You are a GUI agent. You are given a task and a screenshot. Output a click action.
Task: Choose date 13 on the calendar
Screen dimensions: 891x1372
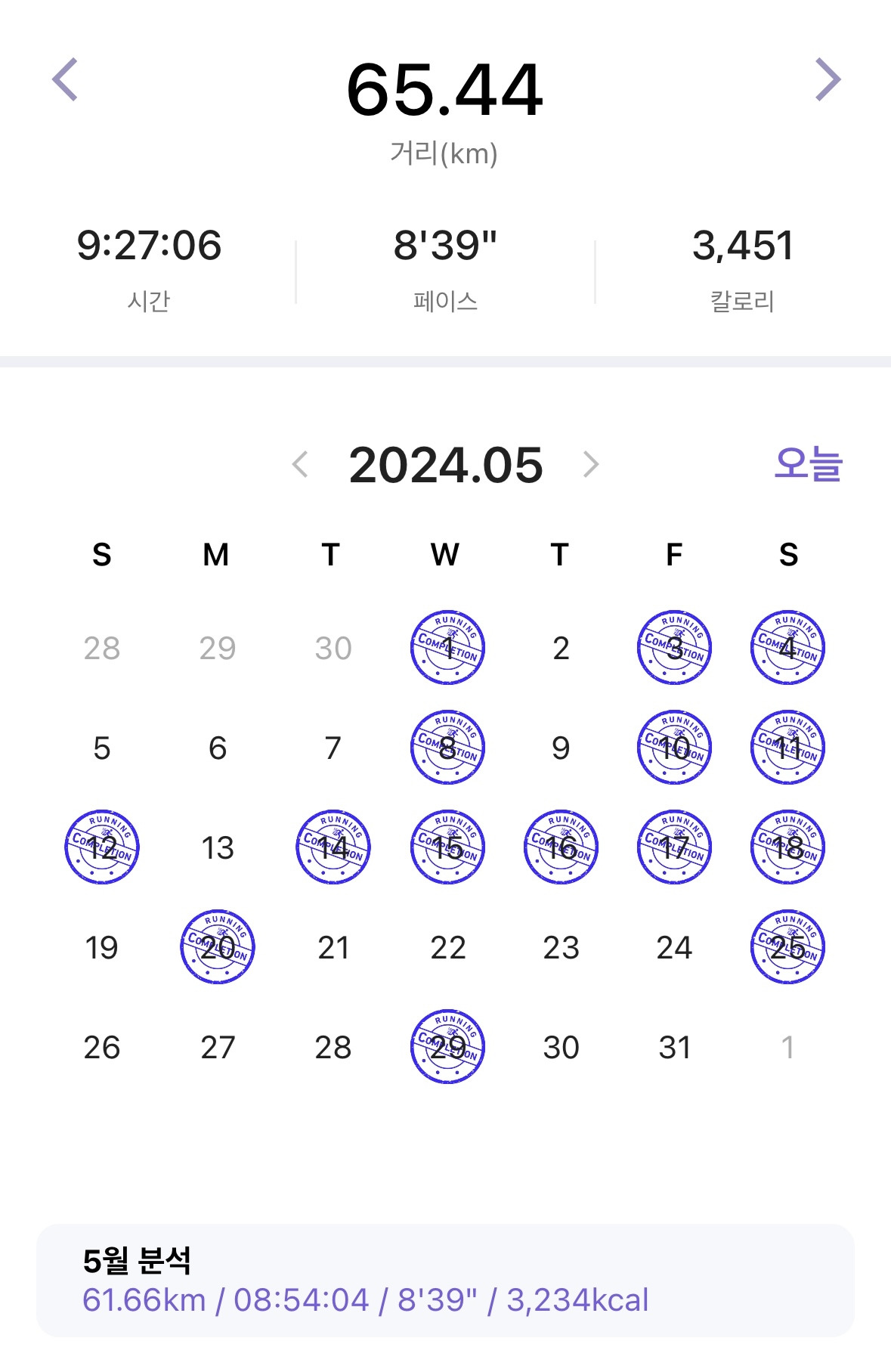[218, 848]
